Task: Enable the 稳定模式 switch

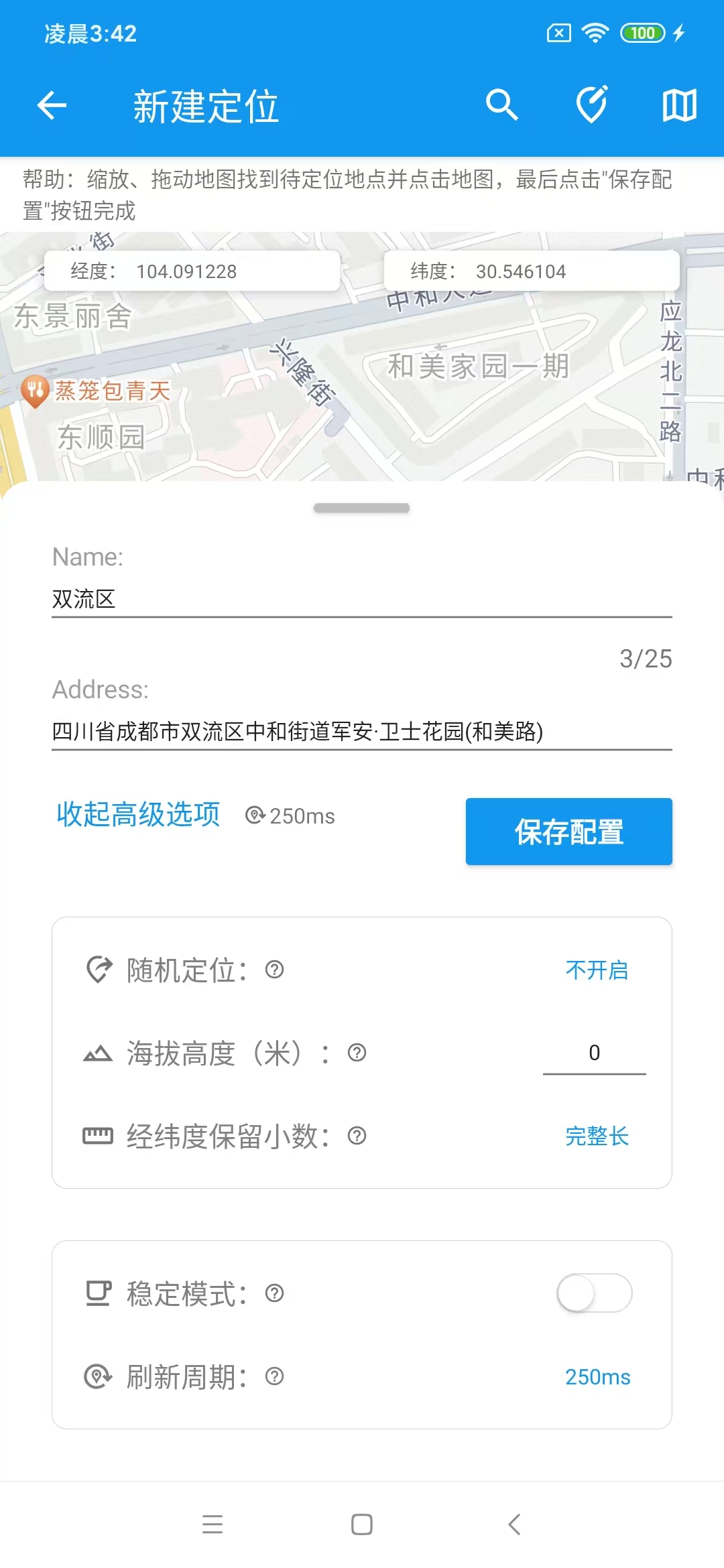Action: coord(594,1293)
